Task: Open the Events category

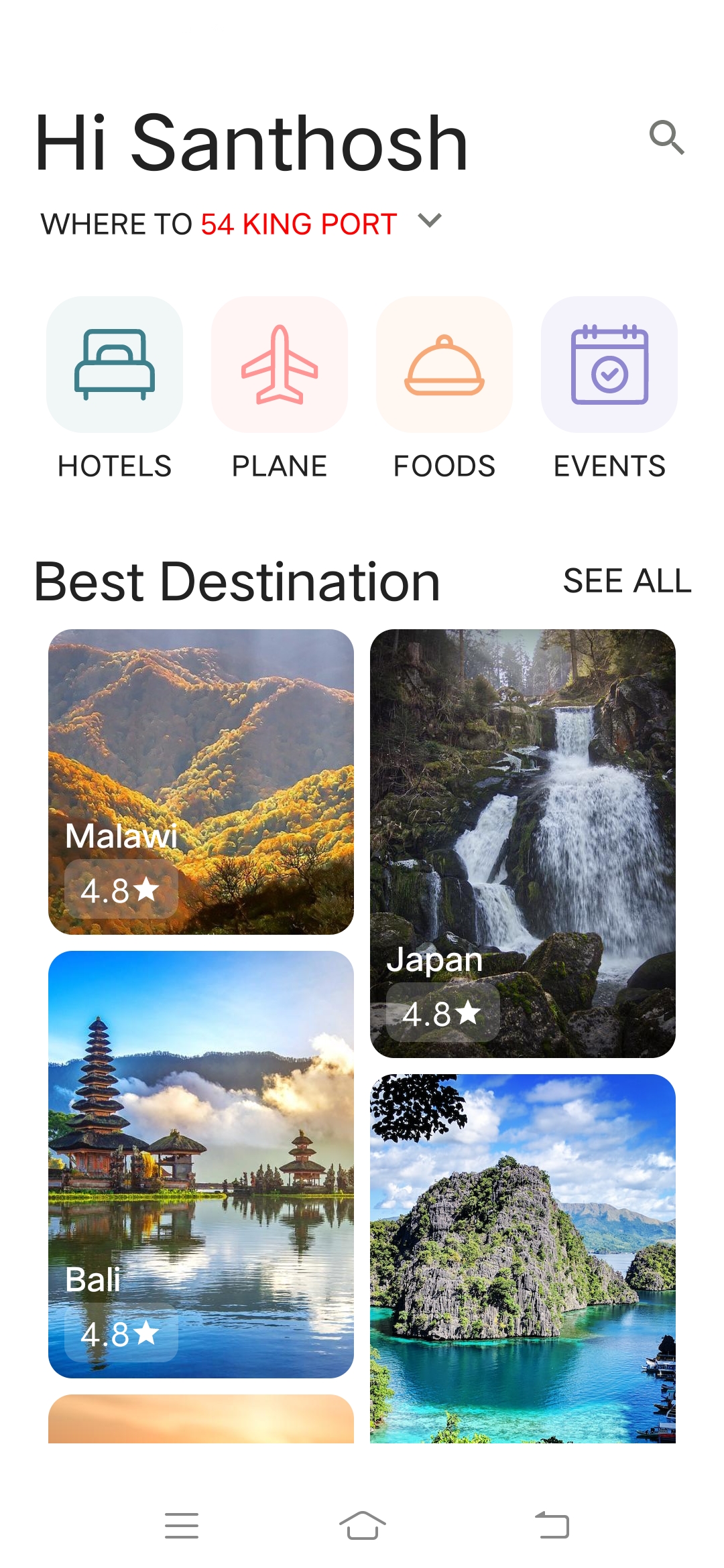Action: [609, 365]
